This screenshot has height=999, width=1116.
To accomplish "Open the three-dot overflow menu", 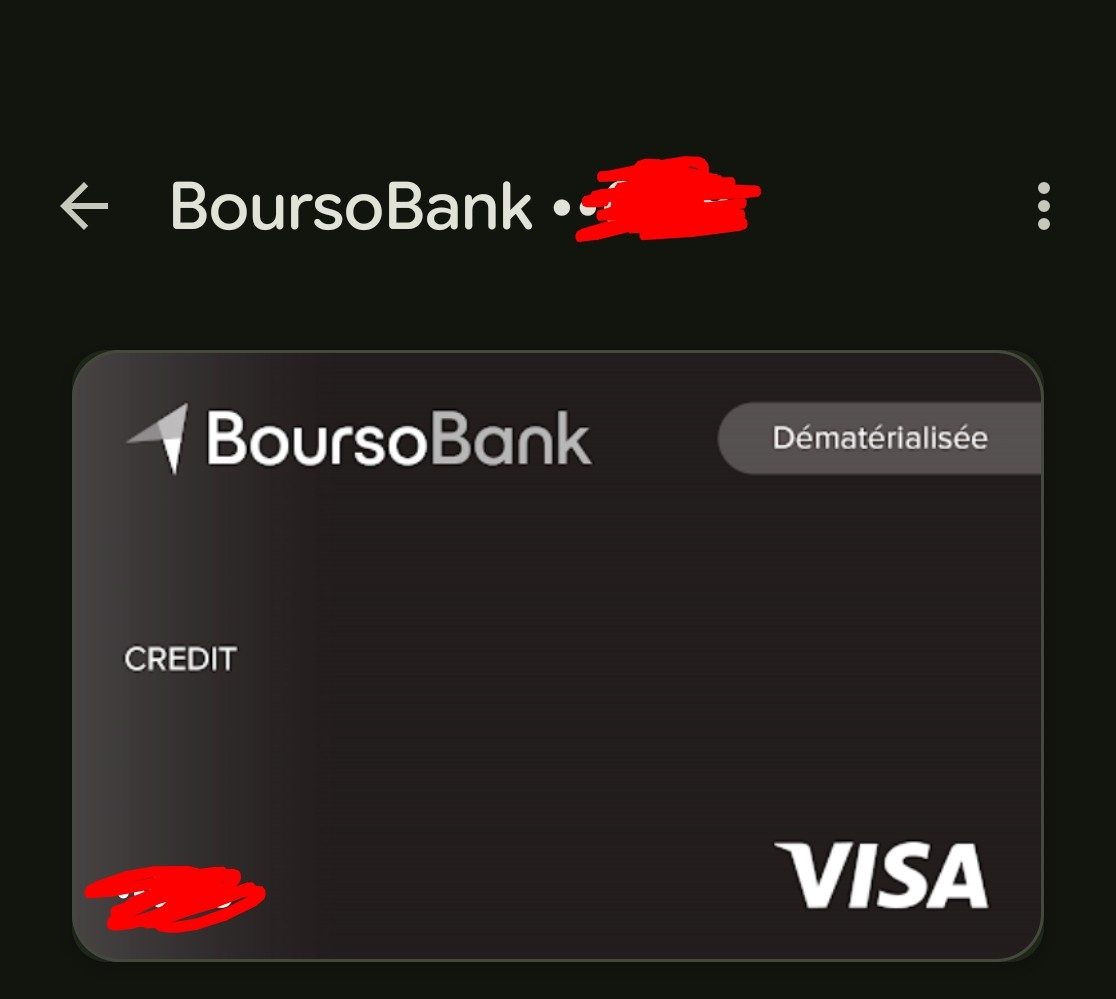I will coord(1043,207).
